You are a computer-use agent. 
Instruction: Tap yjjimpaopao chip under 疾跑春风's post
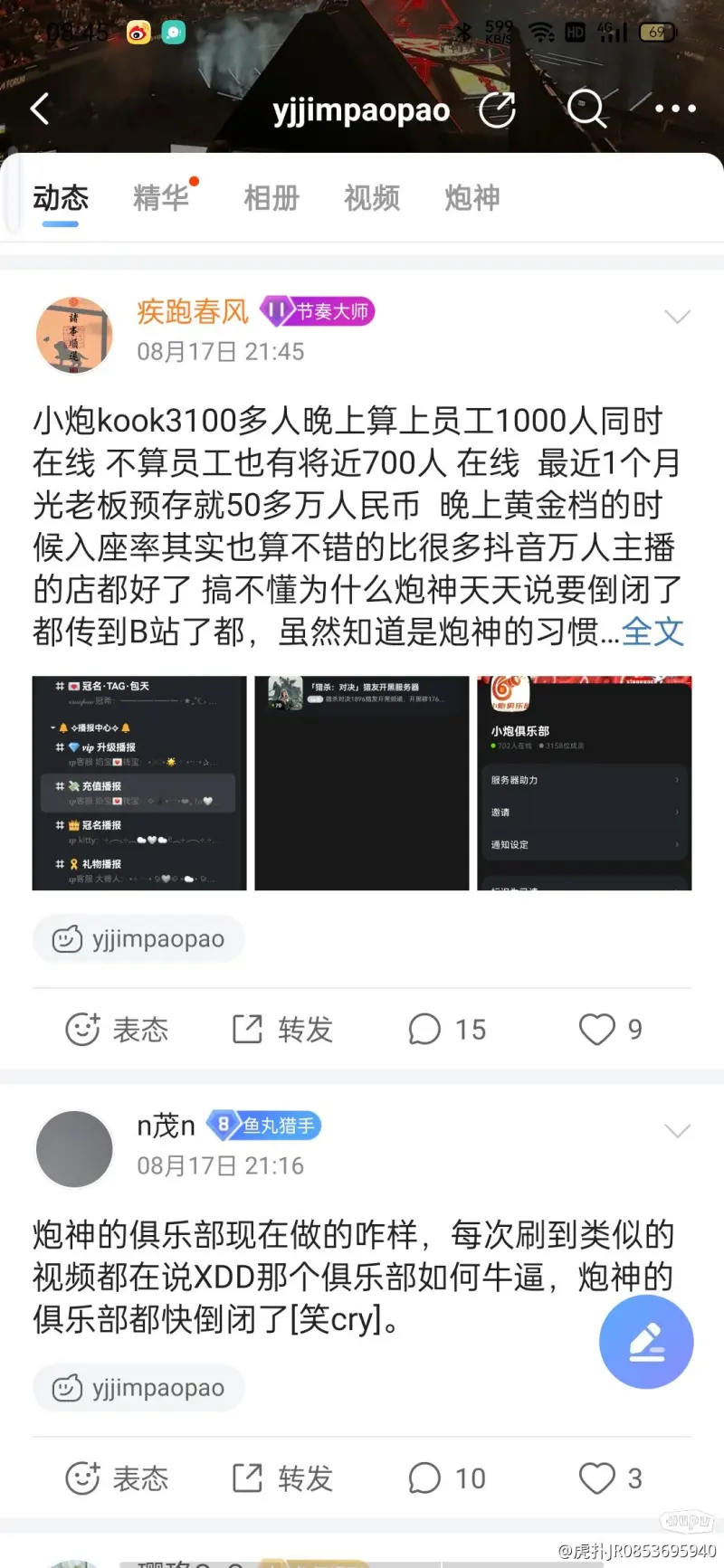click(x=139, y=939)
